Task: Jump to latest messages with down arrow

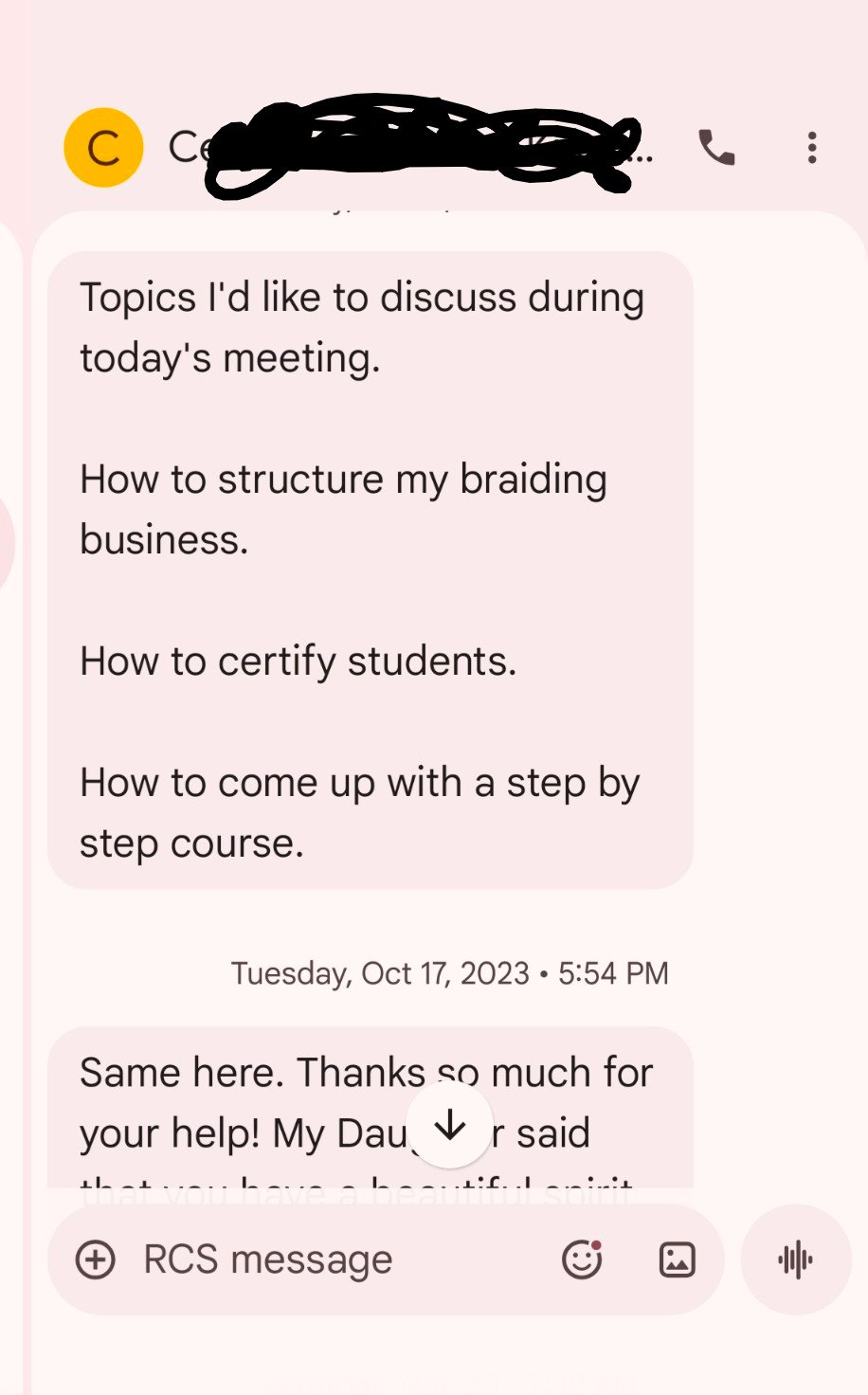Action: pos(450,1126)
